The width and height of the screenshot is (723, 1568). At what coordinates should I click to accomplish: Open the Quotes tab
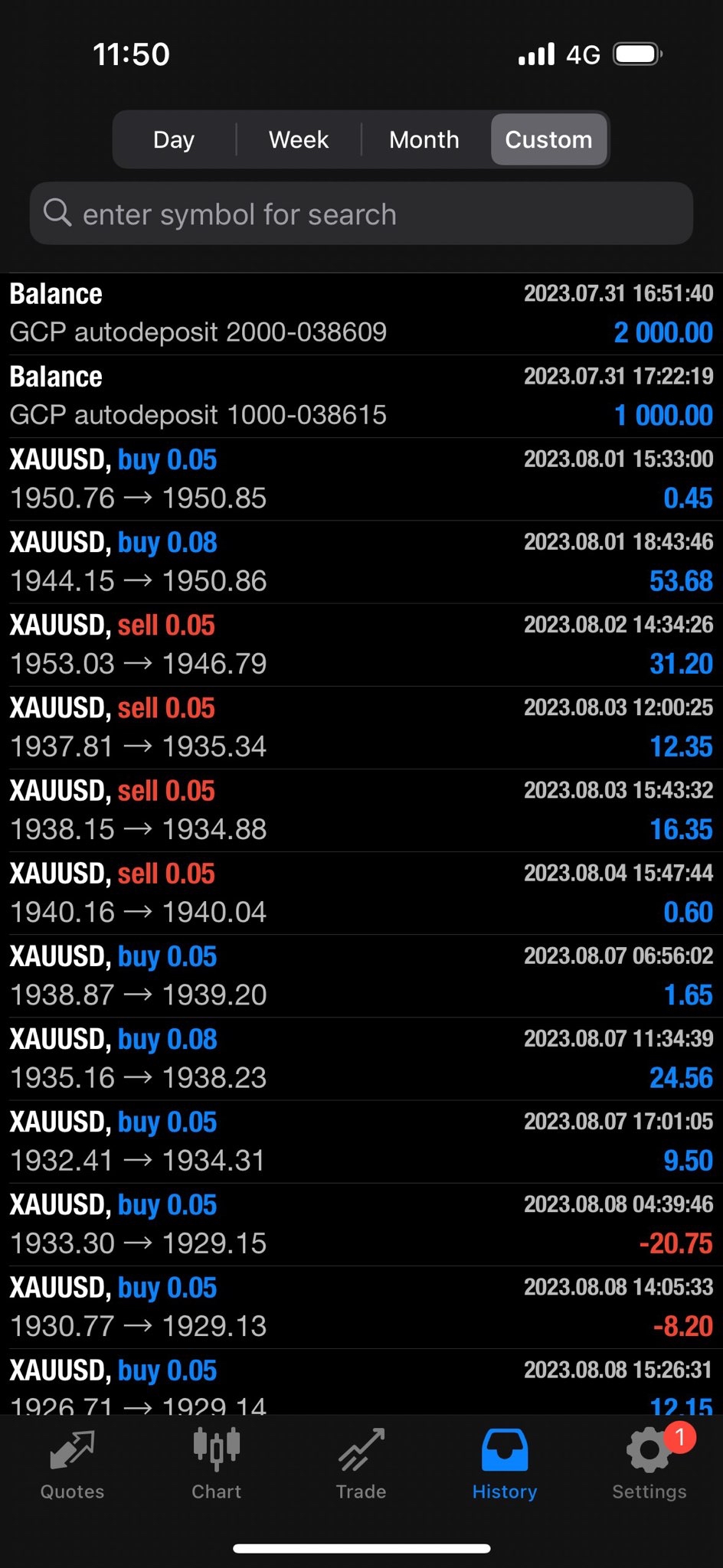[72, 1465]
